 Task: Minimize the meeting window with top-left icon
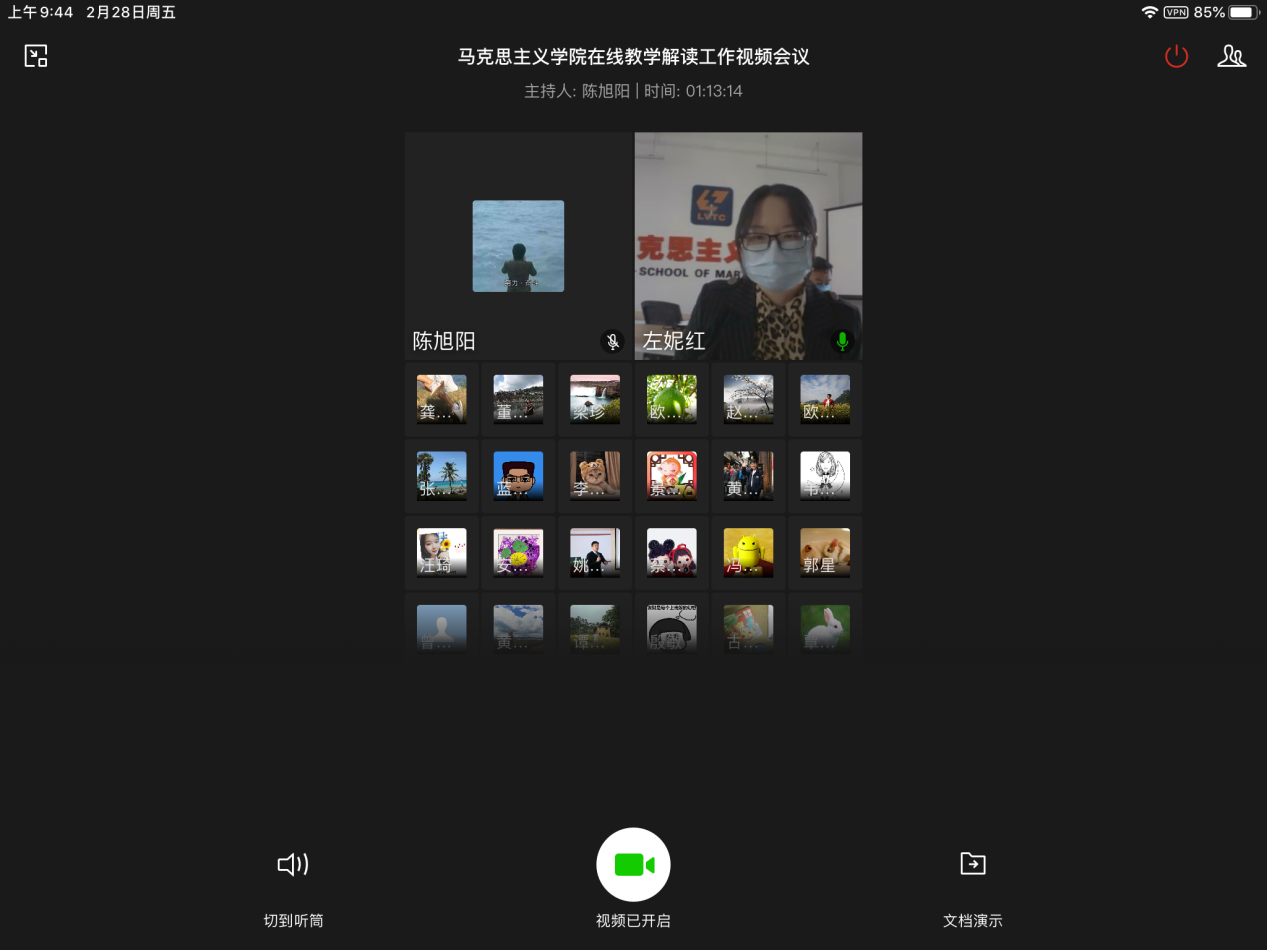click(36, 56)
